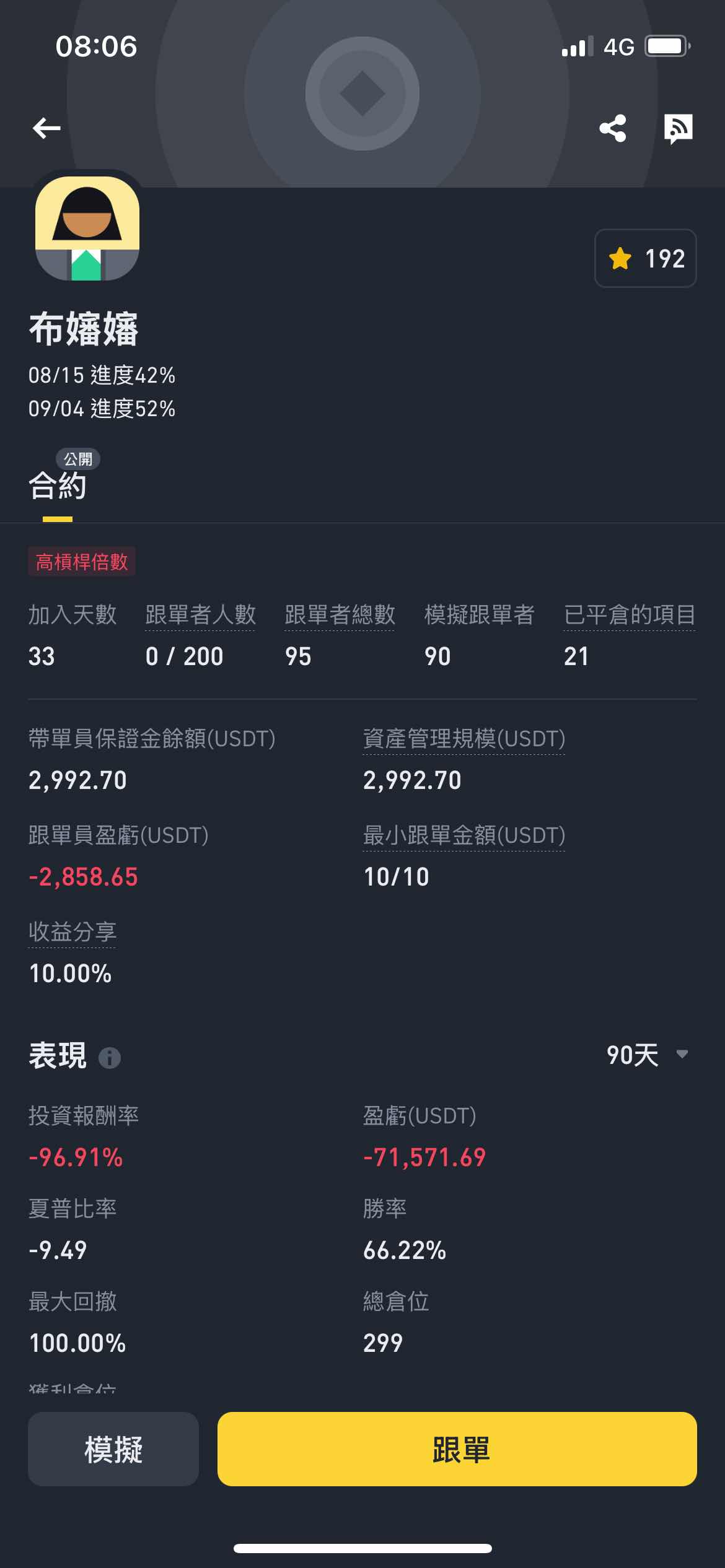View explanation for 跟單者總數
This screenshot has width=725, height=1568.
(339, 615)
